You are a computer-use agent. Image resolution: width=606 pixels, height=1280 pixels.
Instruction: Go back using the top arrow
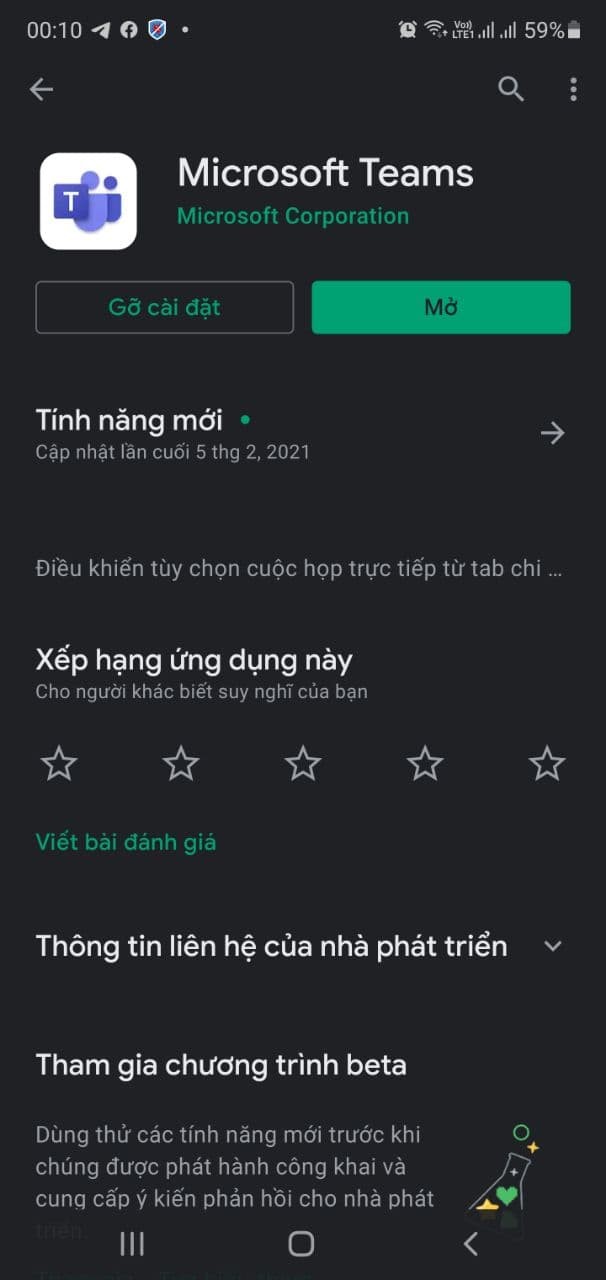[x=41, y=90]
